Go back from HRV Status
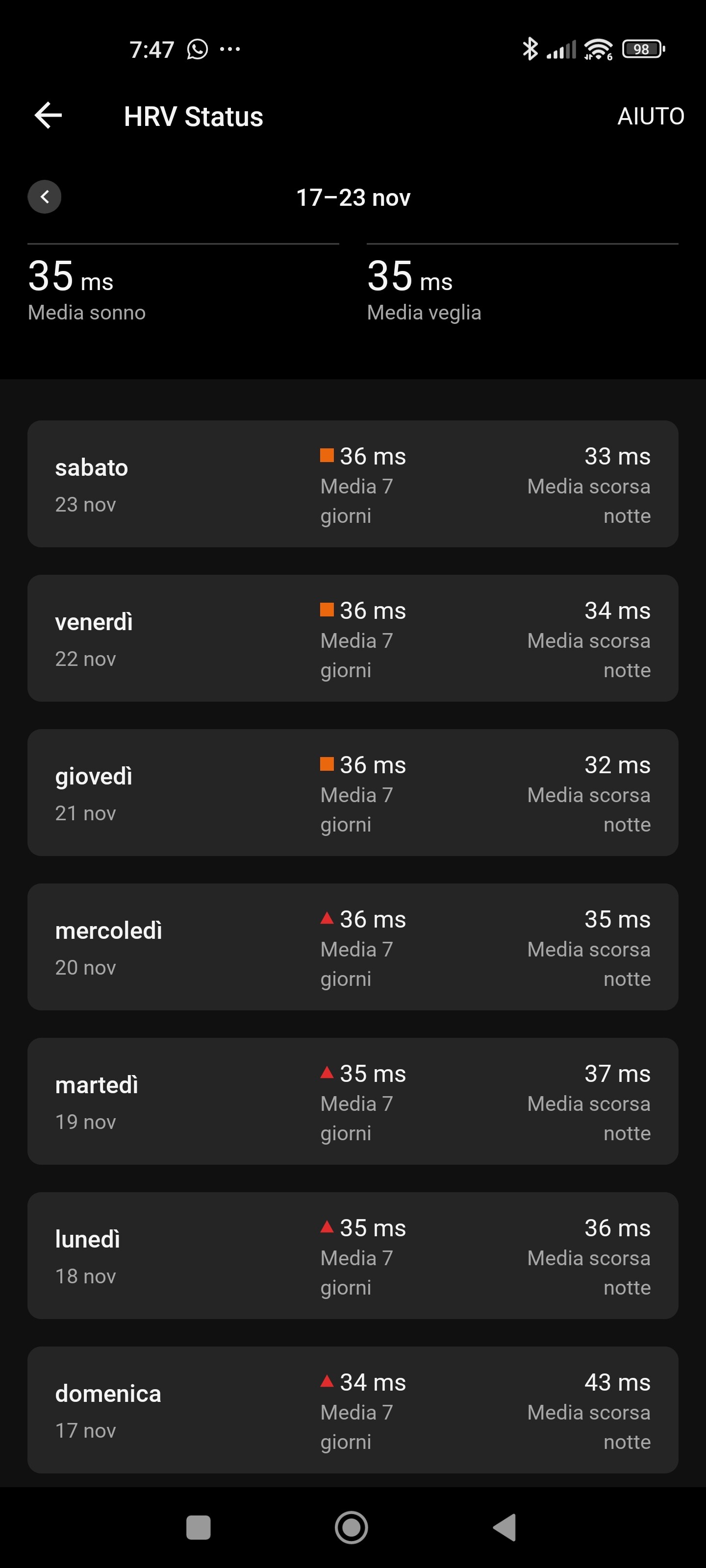Viewport: 706px width, 1568px height. 48,116
